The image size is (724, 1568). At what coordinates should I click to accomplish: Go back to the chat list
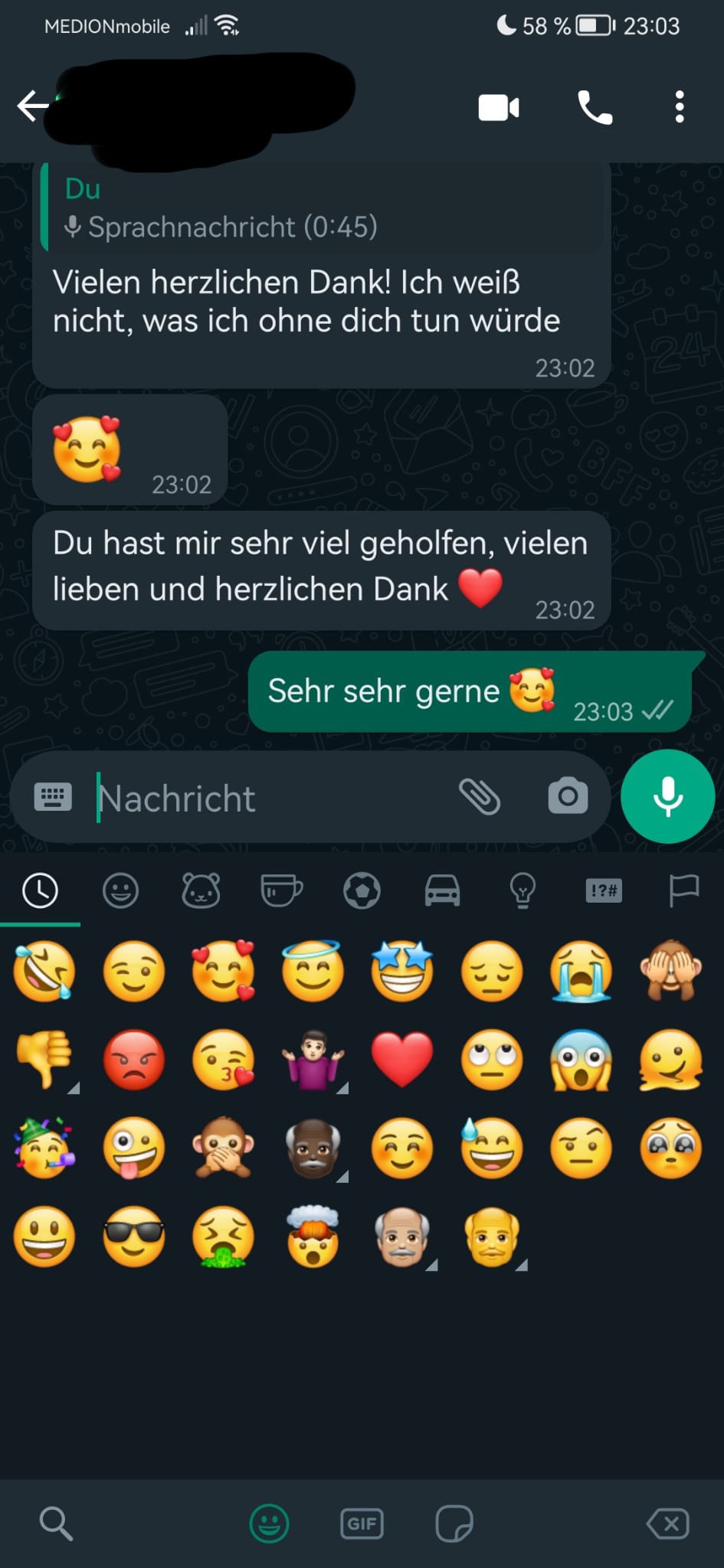click(32, 106)
